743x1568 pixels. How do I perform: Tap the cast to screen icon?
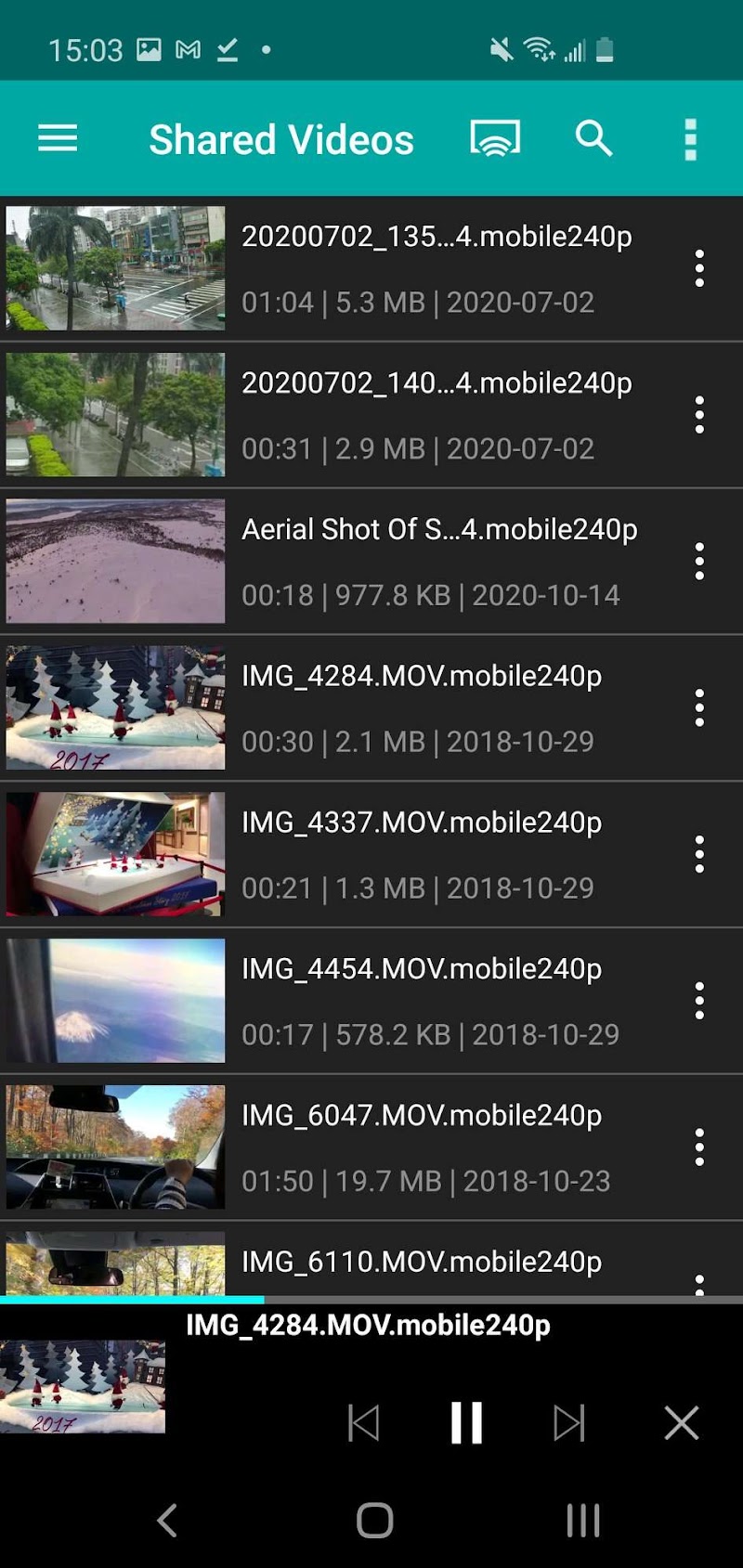coord(495,139)
